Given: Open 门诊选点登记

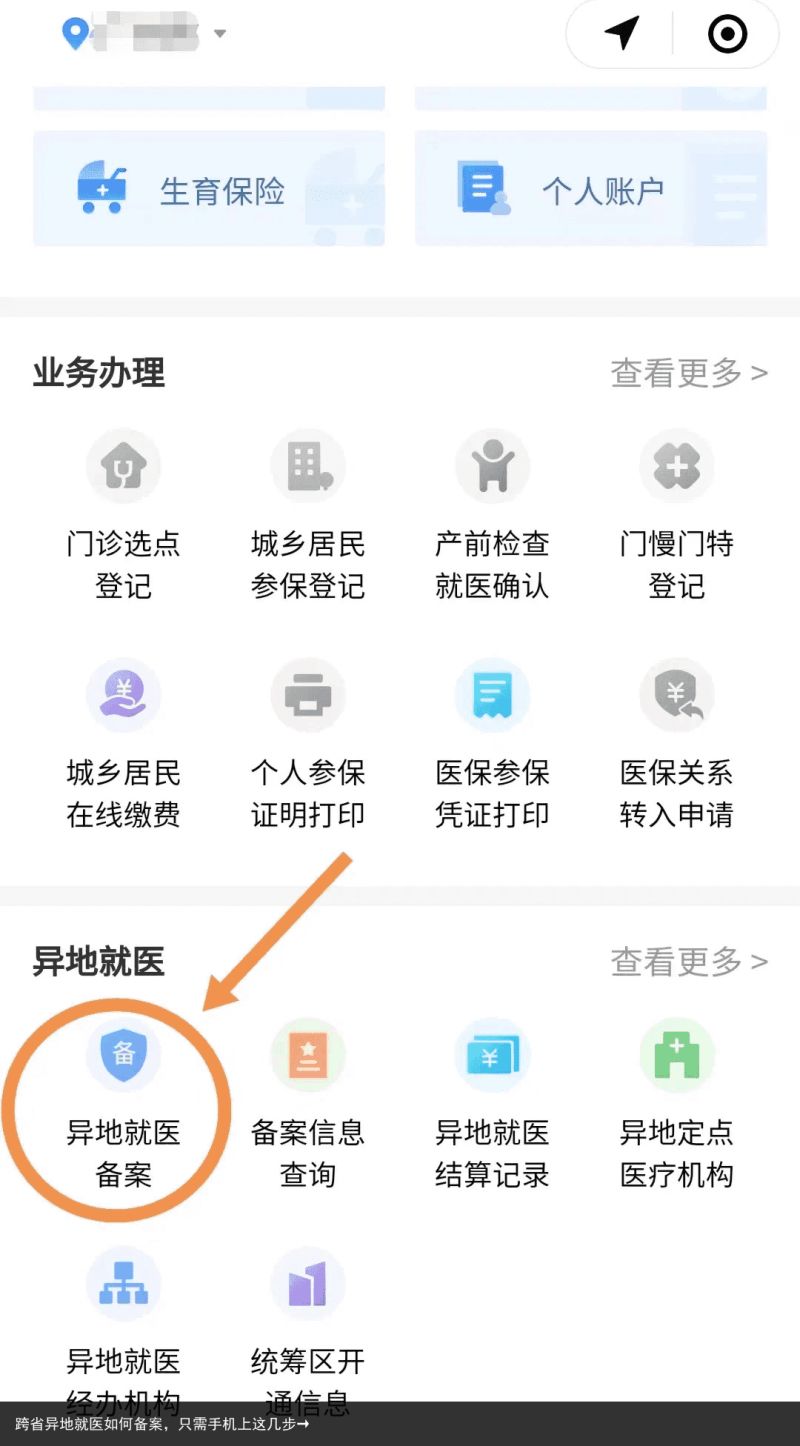Looking at the screenshot, I should tap(123, 517).
